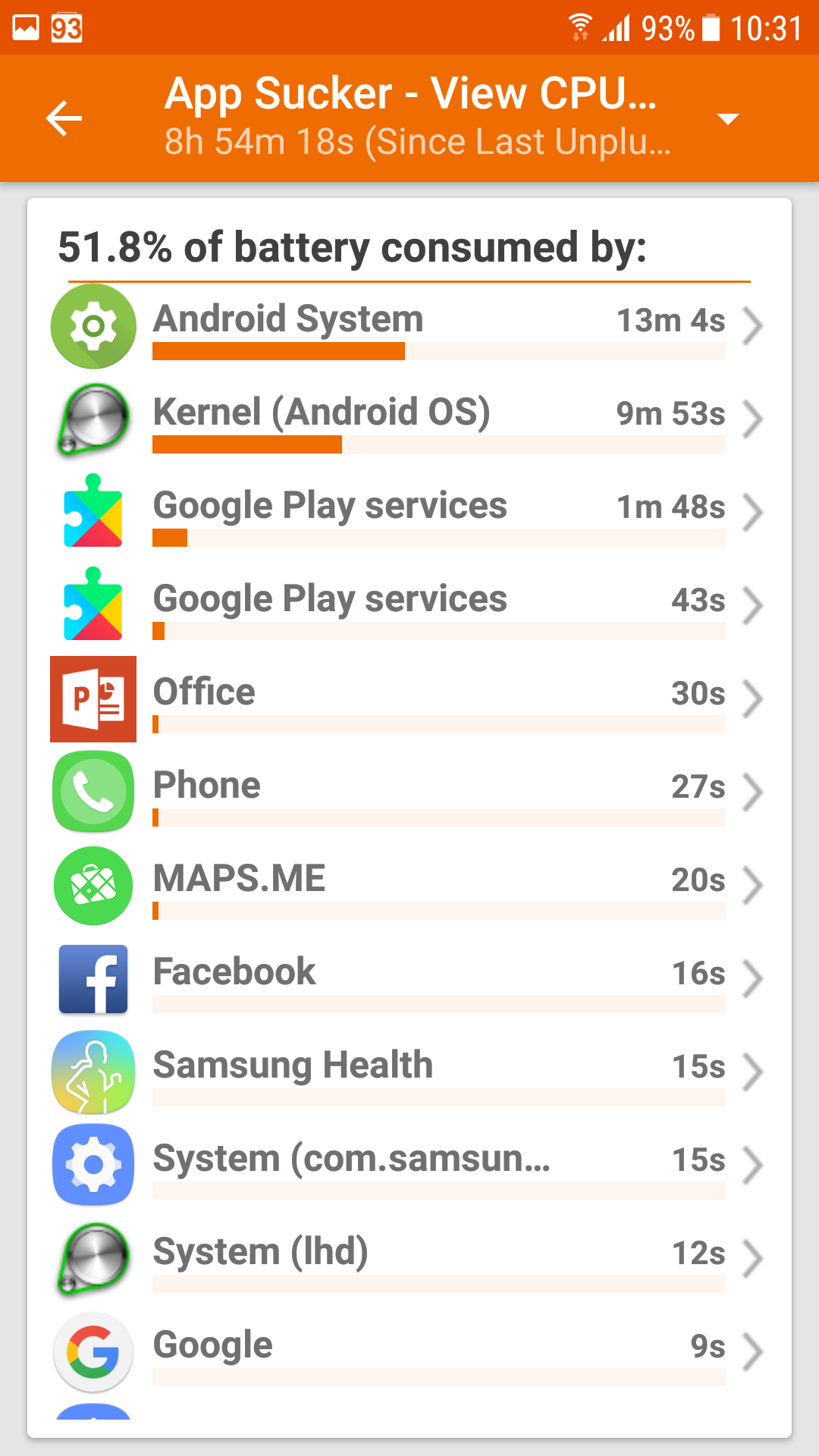Open Google Play services 43s entry
Image resolution: width=819 pixels, height=1456 pixels.
pyautogui.click(x=409, y=606)
